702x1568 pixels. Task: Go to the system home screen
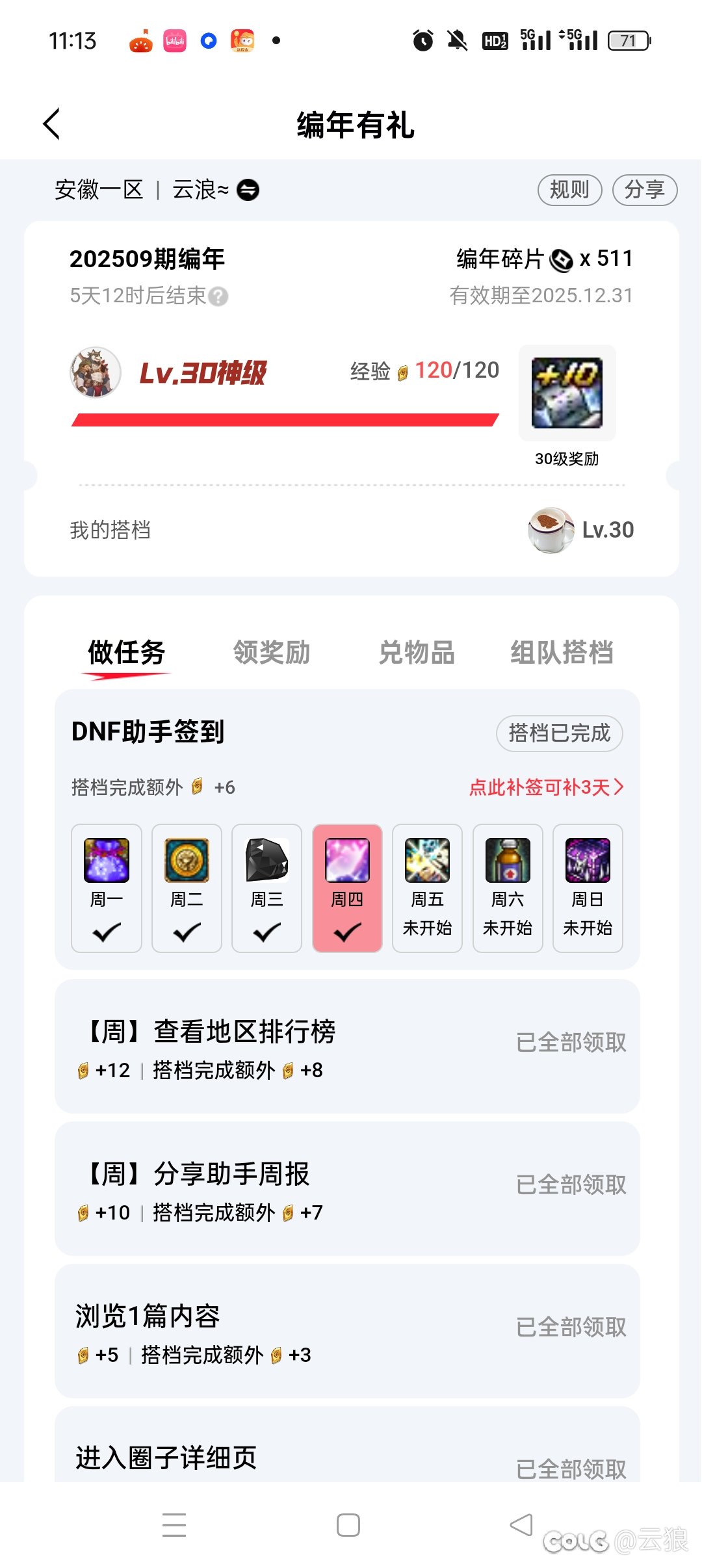point(348,1525)
